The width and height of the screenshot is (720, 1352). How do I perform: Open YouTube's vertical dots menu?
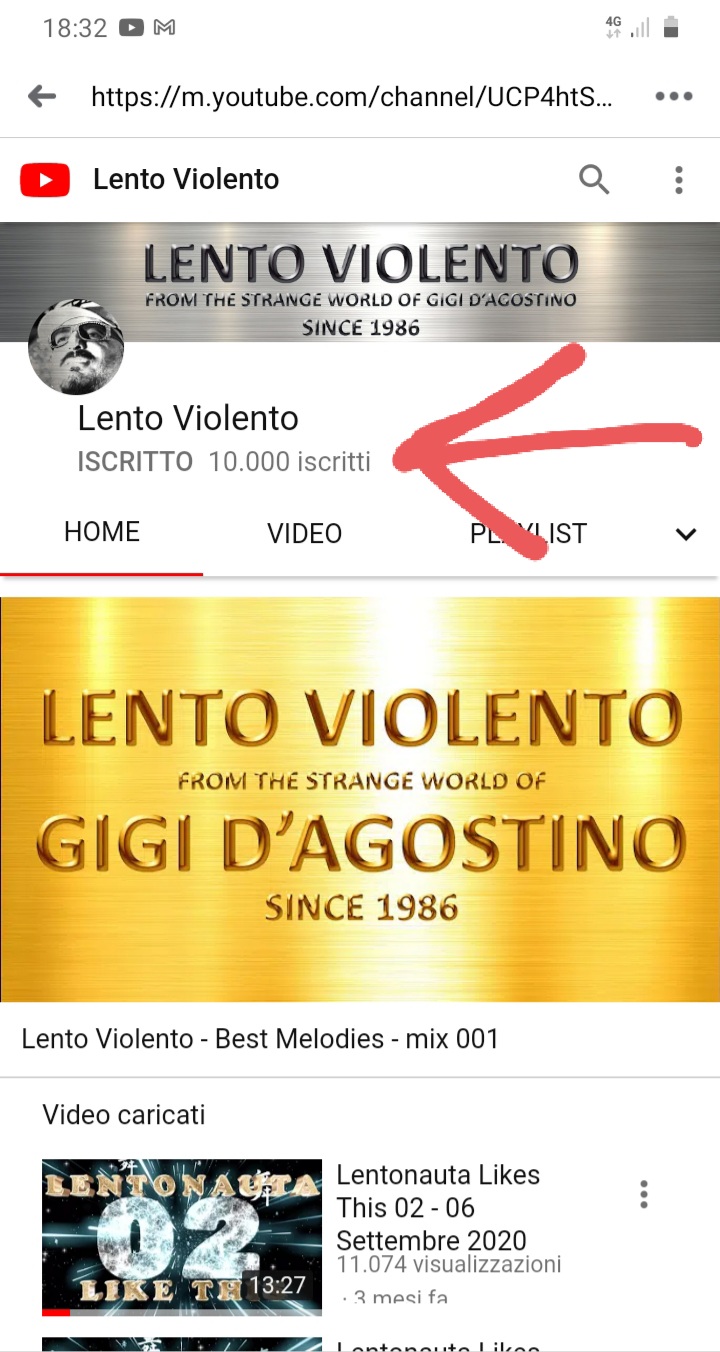click(679, 180)
